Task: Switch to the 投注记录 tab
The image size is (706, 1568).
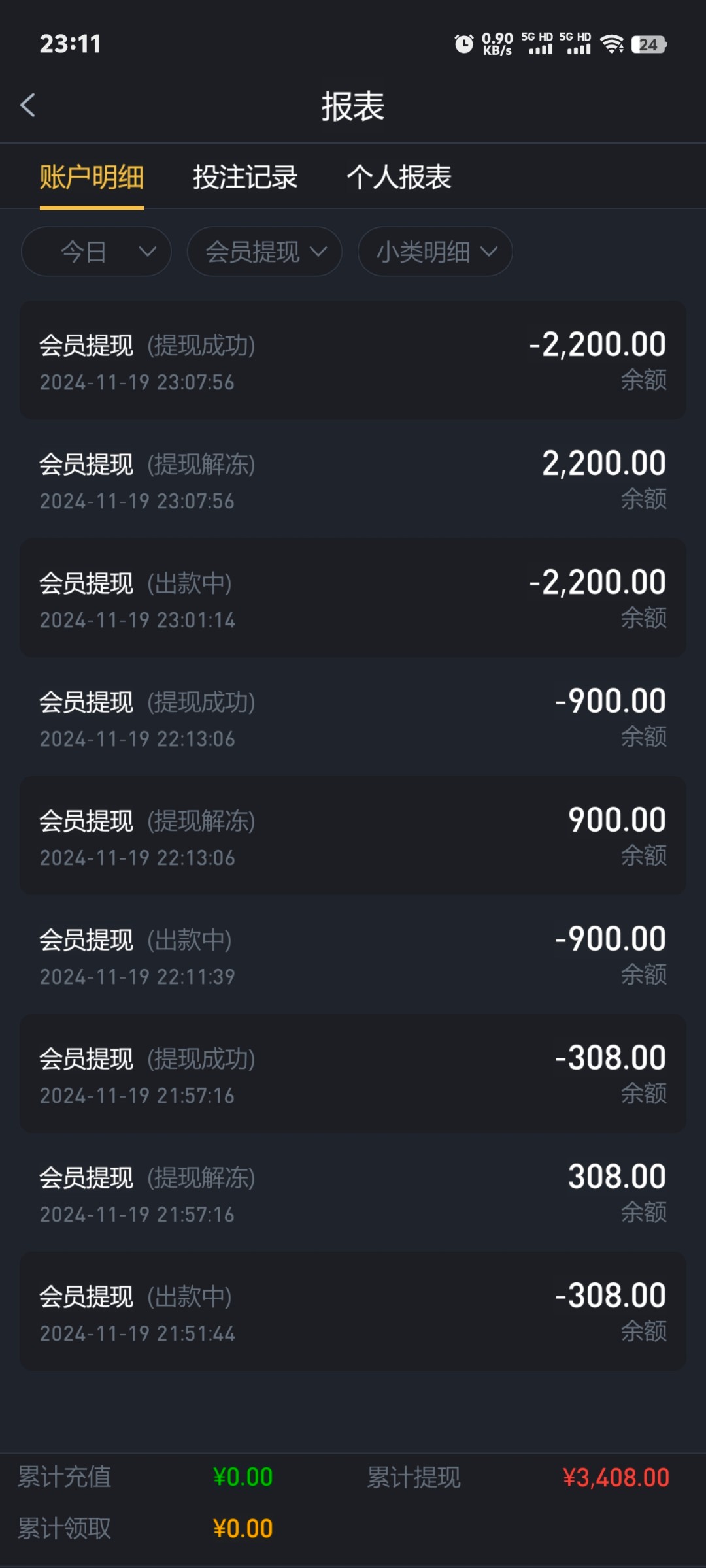Action: [x=245, y=177]
